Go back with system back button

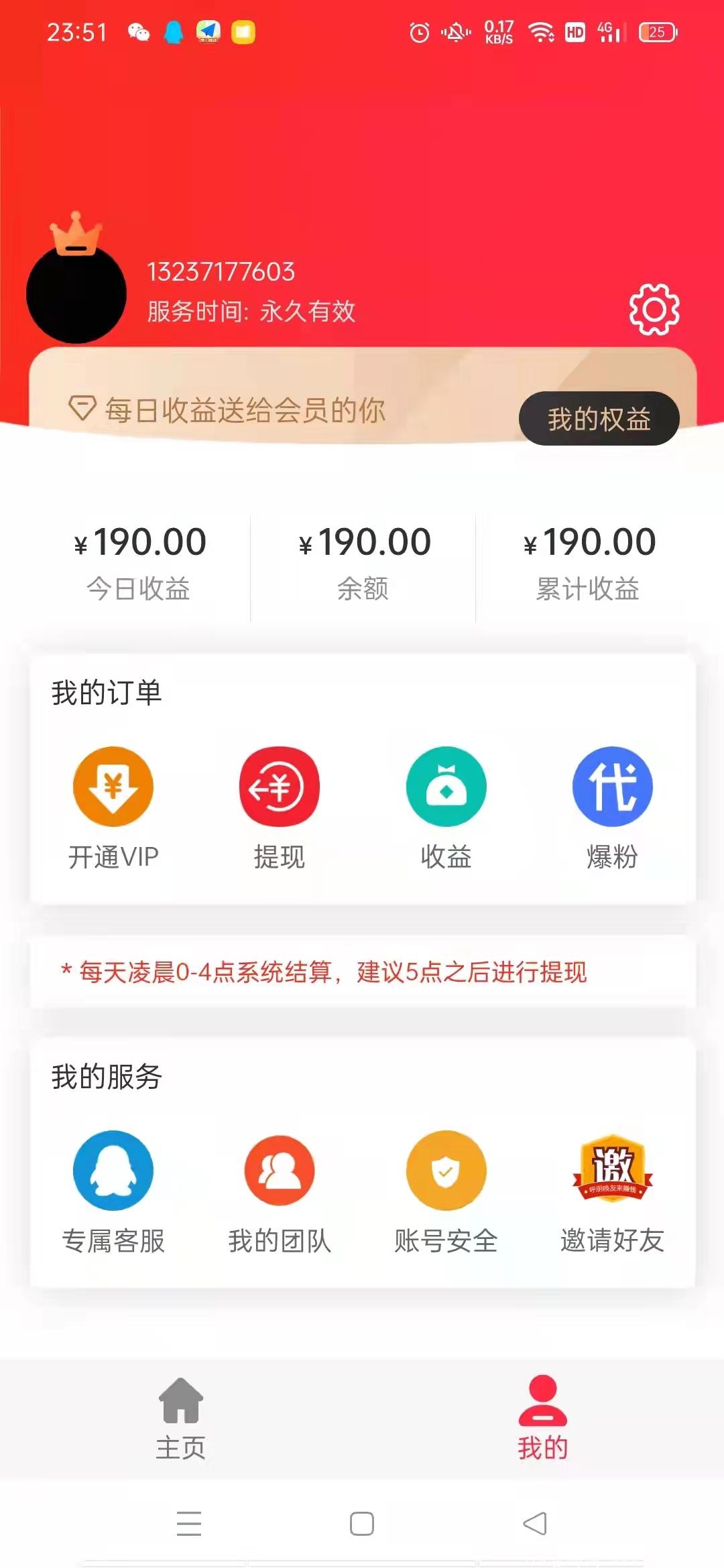click(535, 1523)
